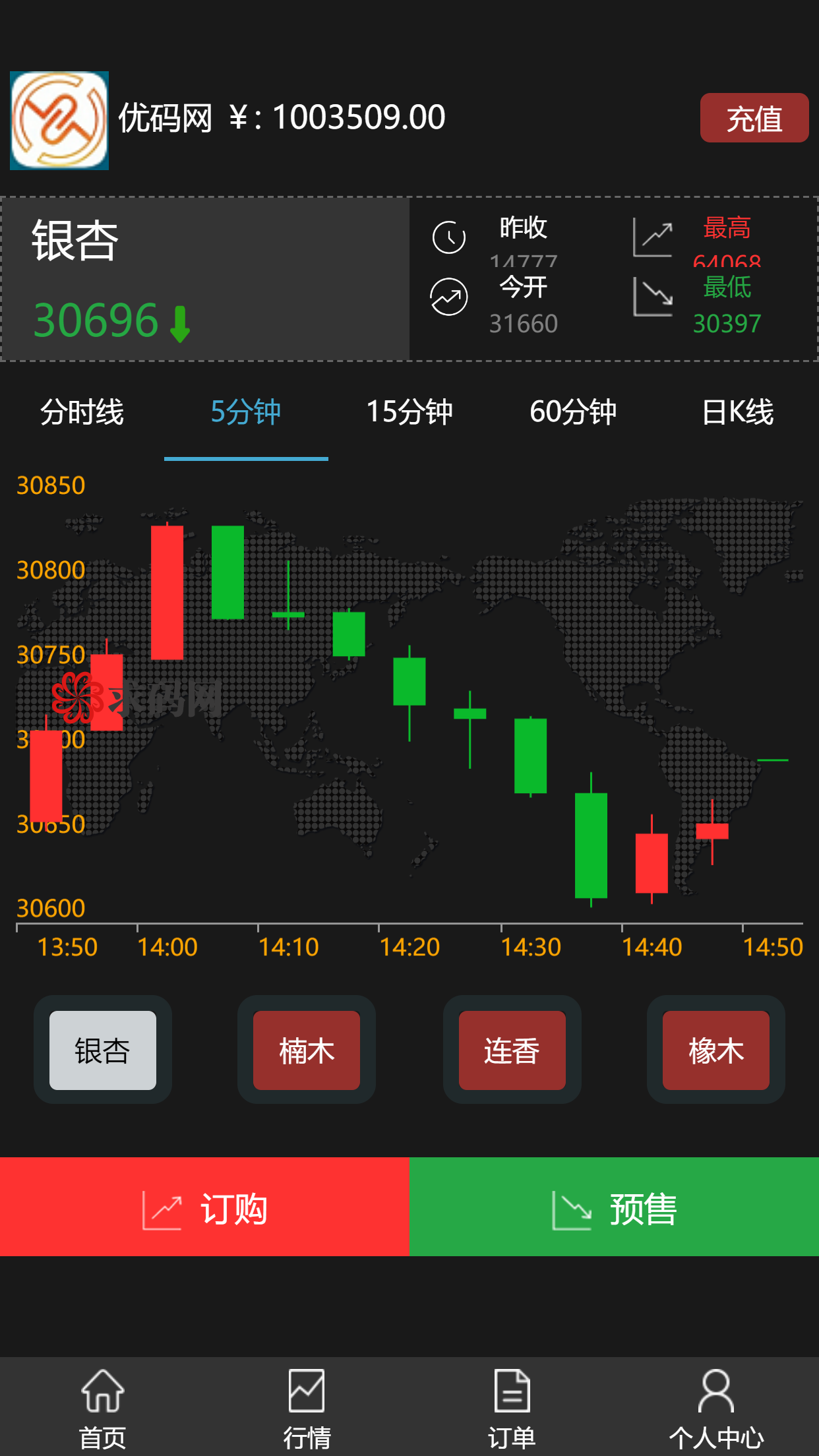Open the 日K线 chart tab
The height and width of the screenshot is (1456, 819).
737,413
